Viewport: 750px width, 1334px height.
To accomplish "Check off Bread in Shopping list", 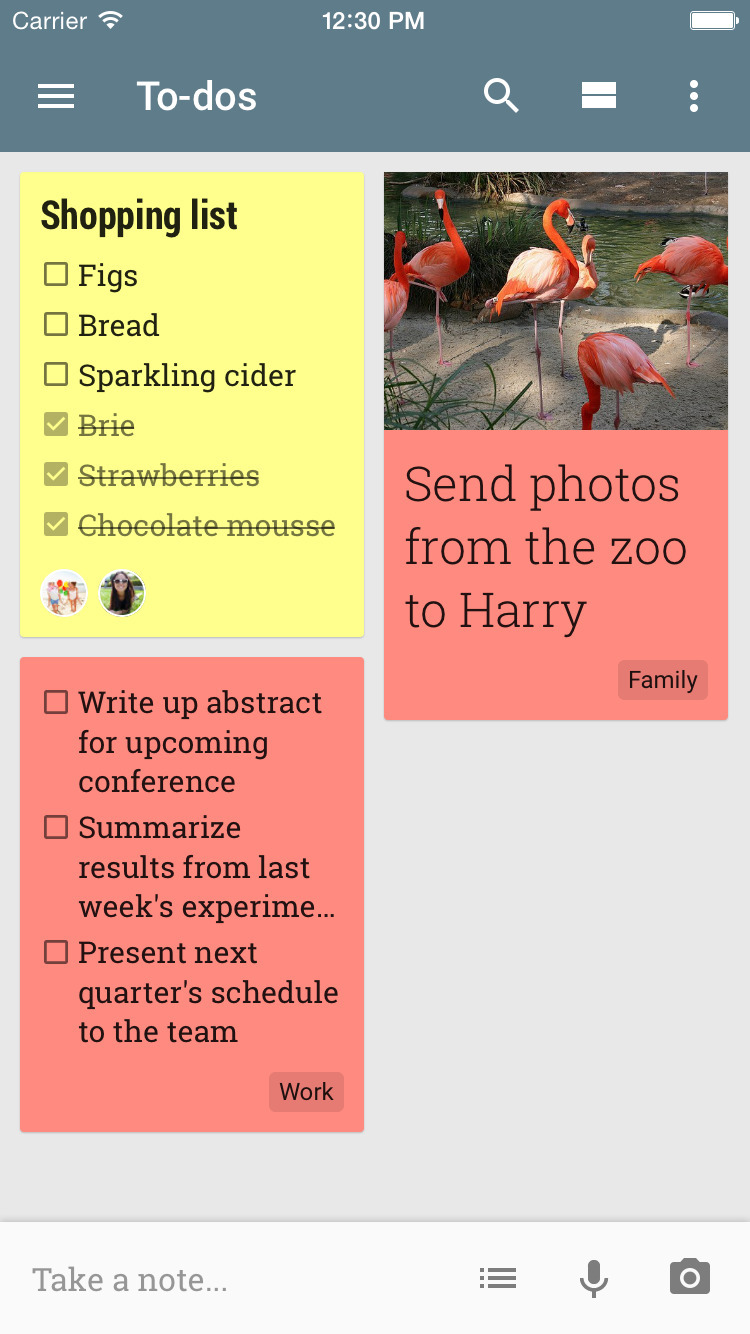I will 56,324.
